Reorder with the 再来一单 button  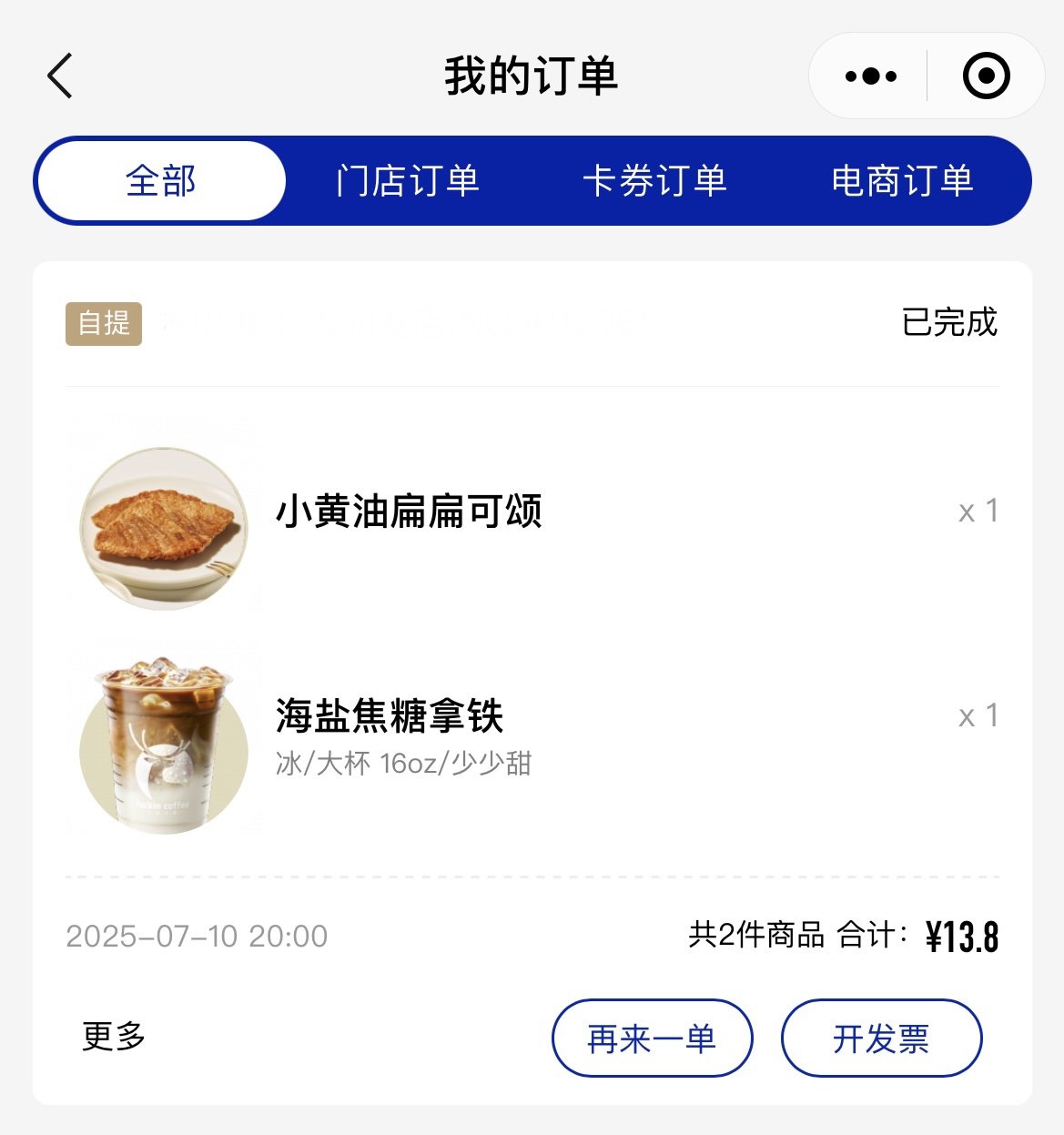[x=652, y=1039]
